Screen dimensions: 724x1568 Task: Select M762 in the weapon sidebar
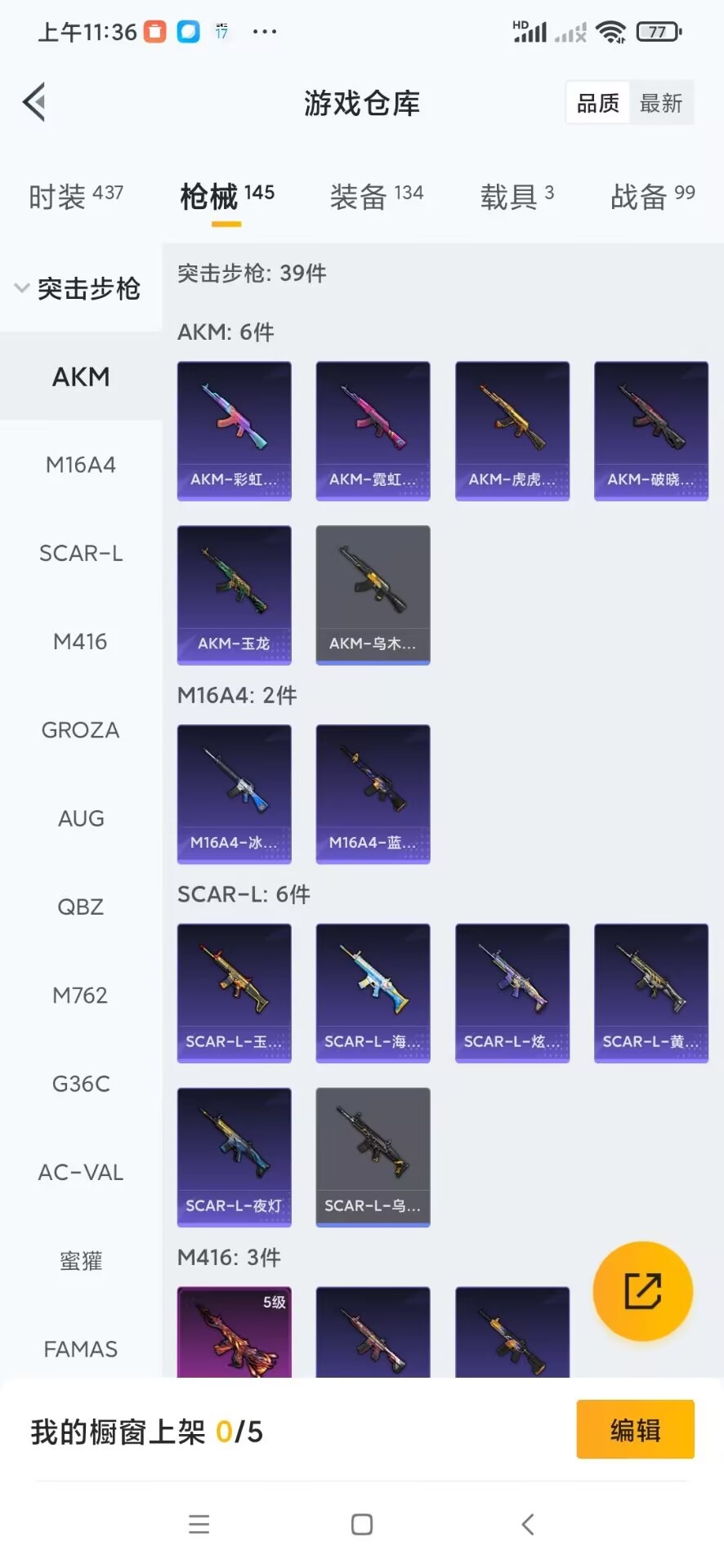pyautogui.click(x=80, y=996)
